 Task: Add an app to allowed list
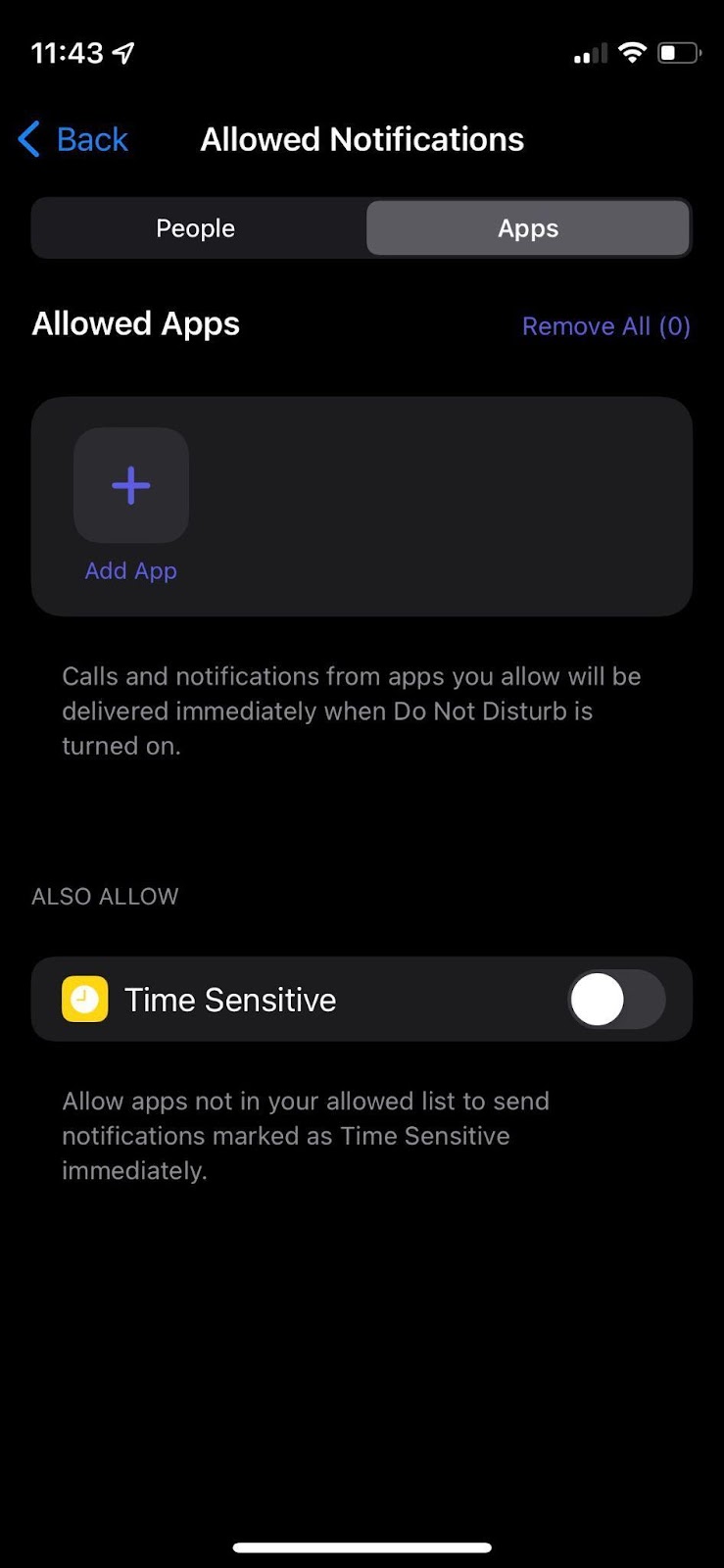[131, 486]
